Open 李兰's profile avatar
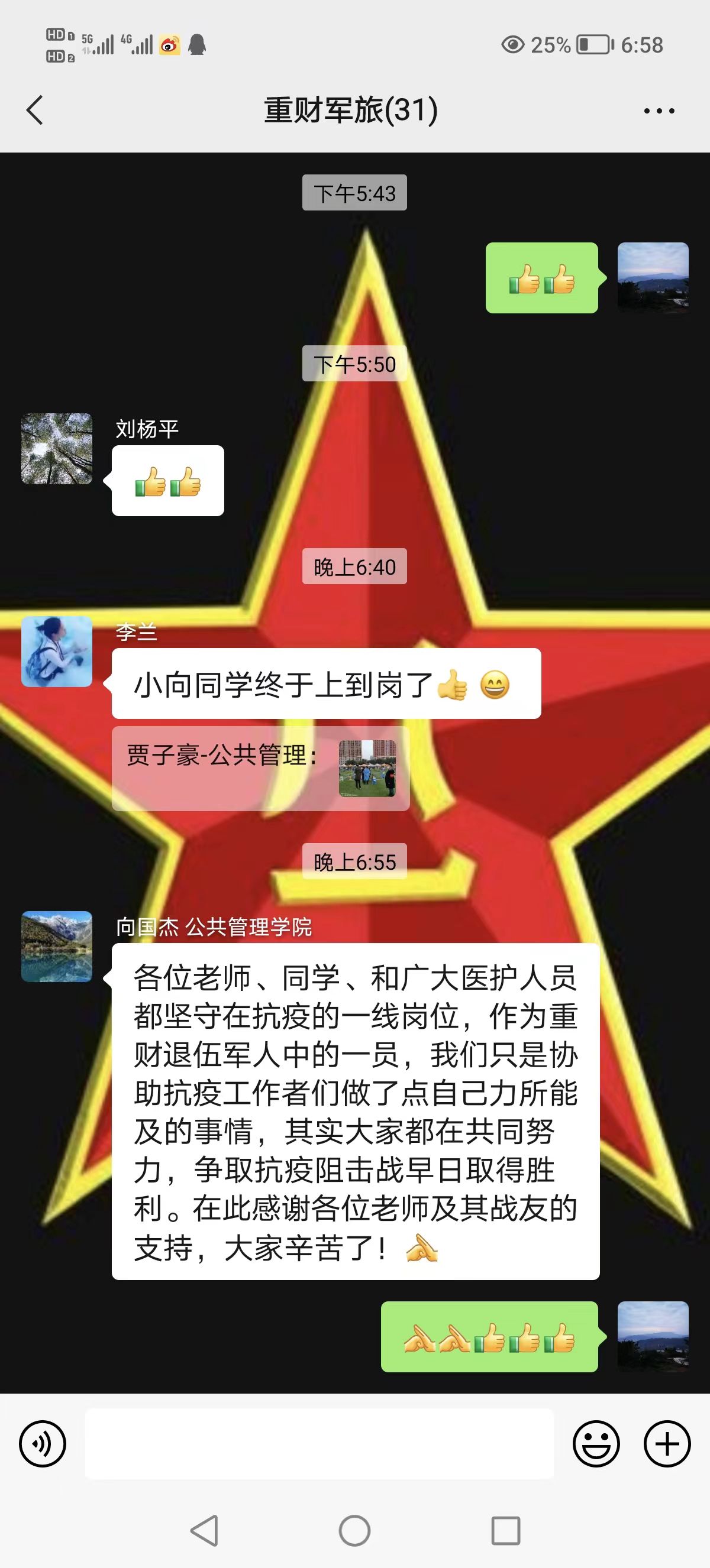 (57, 652)
